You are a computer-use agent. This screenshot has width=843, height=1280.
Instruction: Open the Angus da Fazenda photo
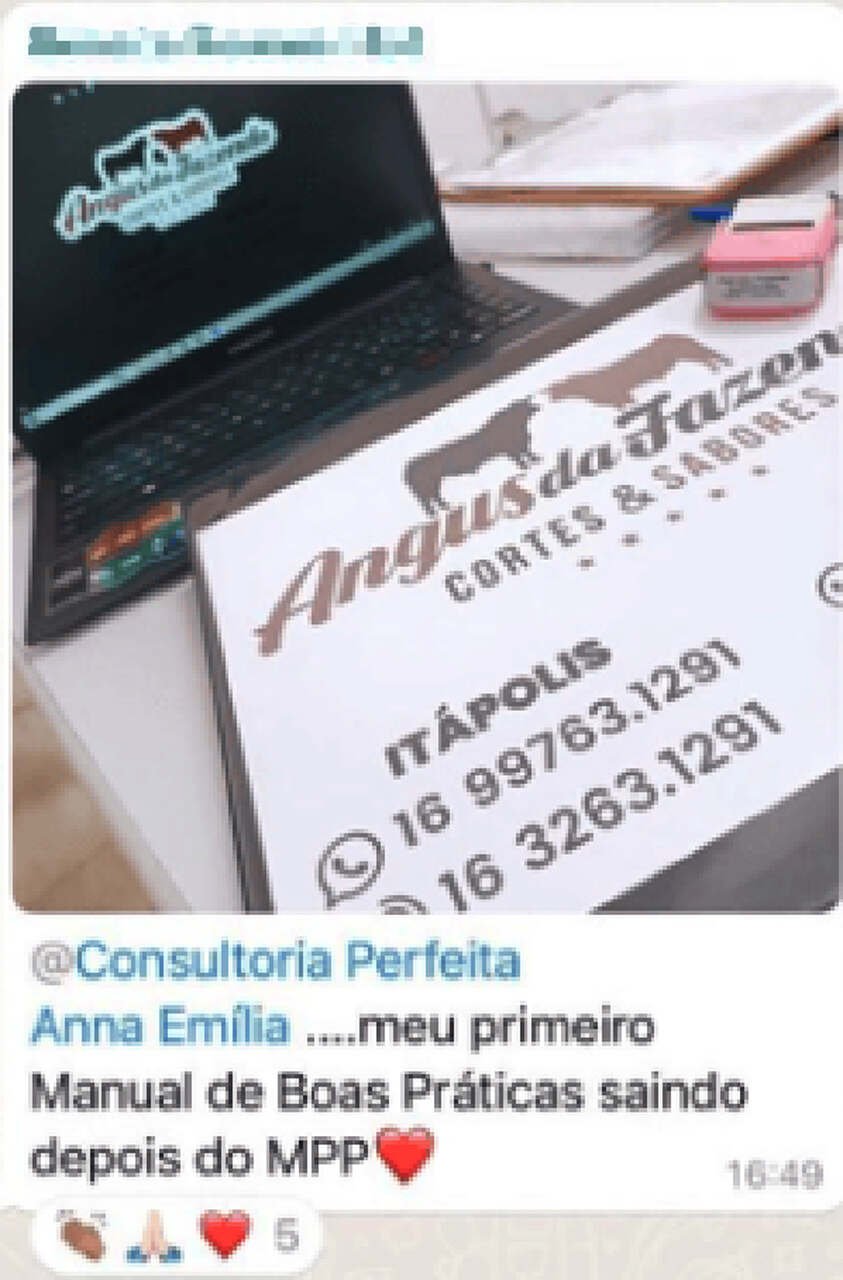coord(425,497)
